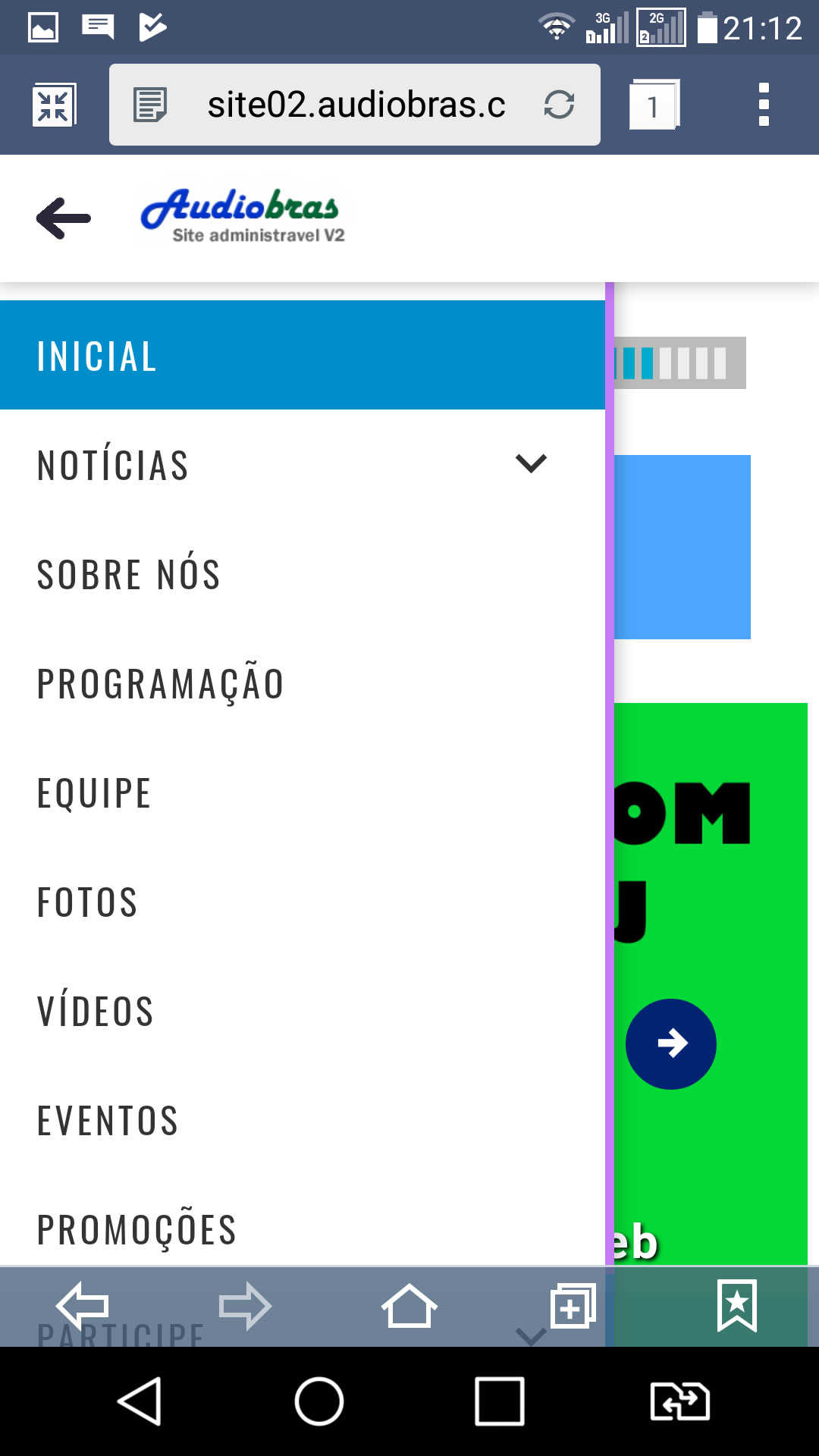This screenshot has width=819, height=1456.
Task: Open the SOBRE NÓS page
Action: point(129,574)
